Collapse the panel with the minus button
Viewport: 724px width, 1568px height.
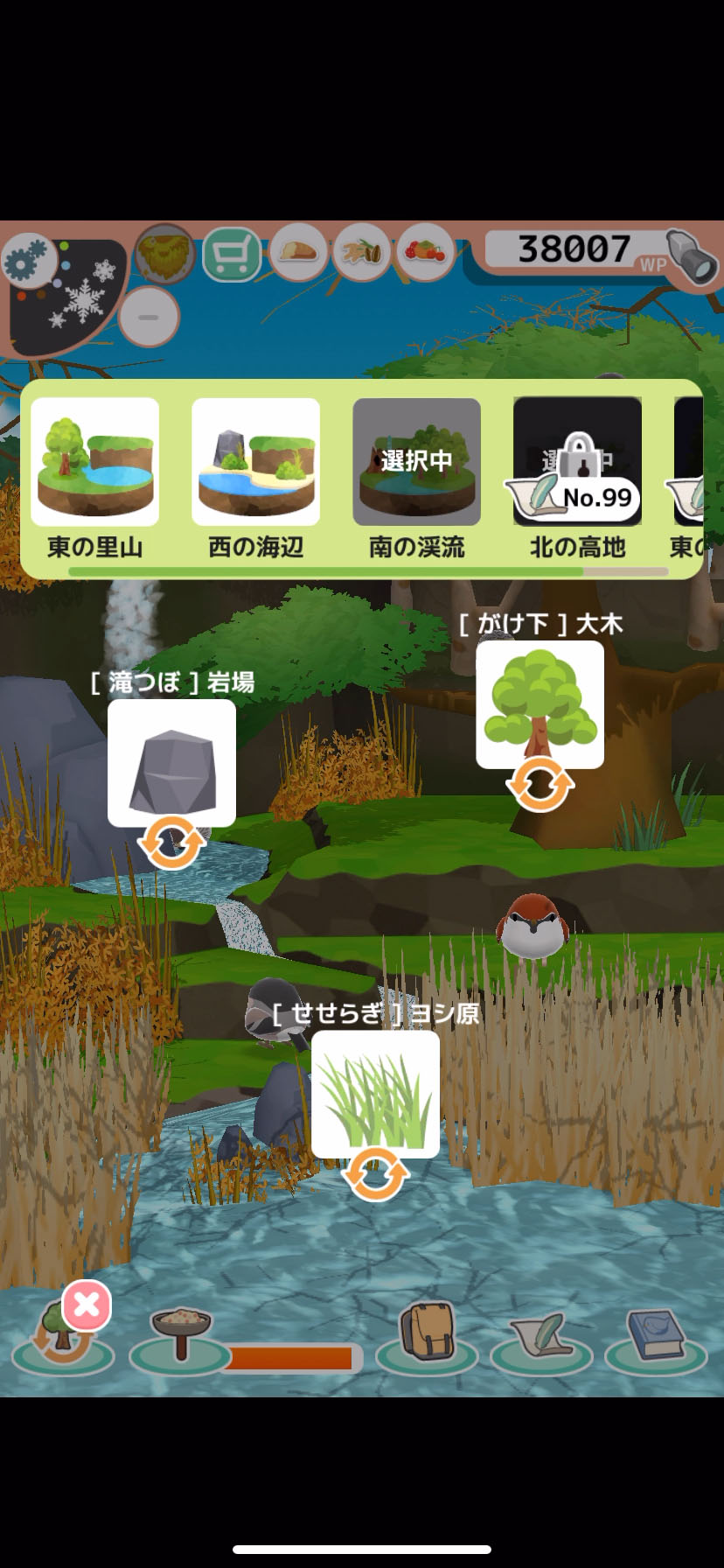point(149,317)
